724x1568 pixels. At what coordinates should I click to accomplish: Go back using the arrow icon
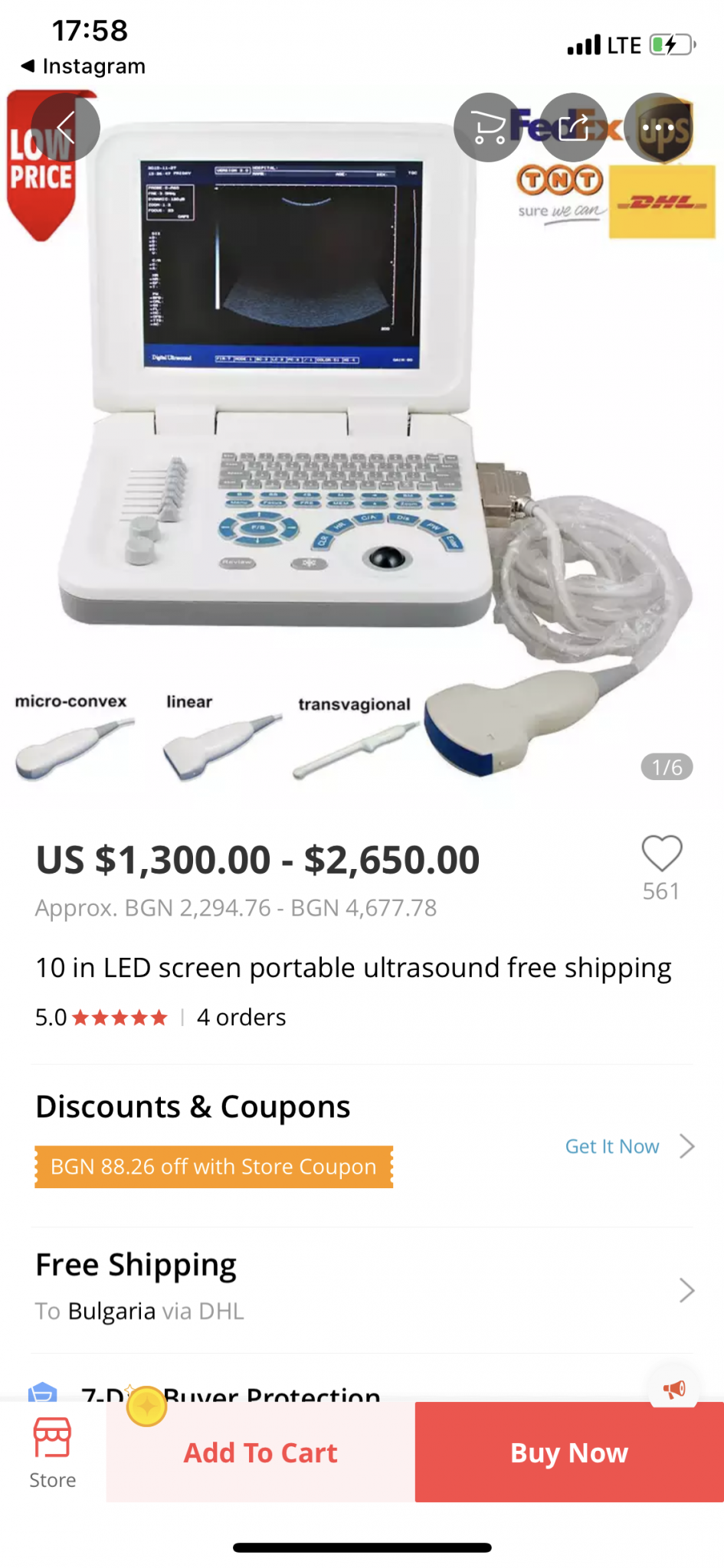pos(66,127)
